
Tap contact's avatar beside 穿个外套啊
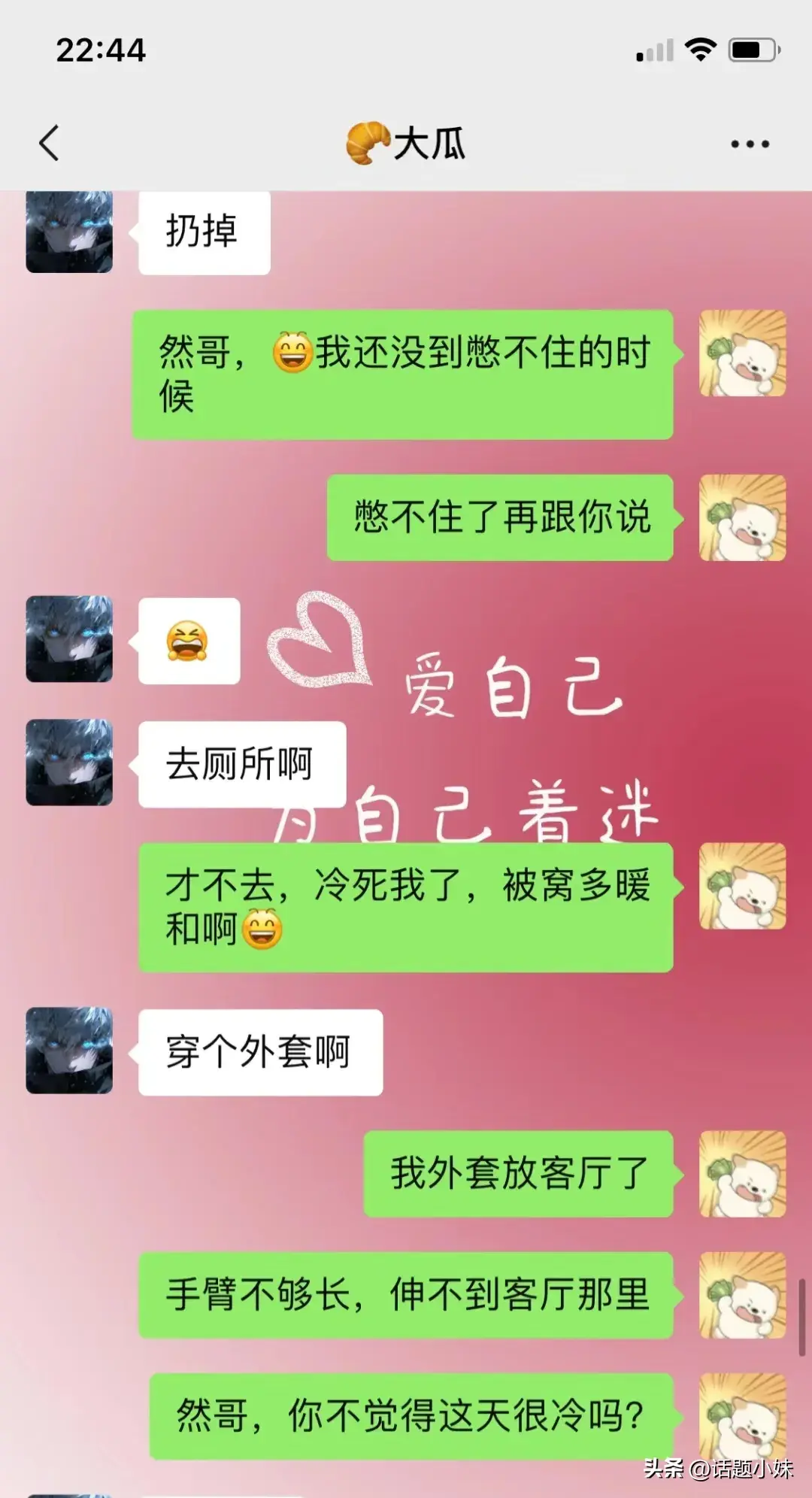69,1051
